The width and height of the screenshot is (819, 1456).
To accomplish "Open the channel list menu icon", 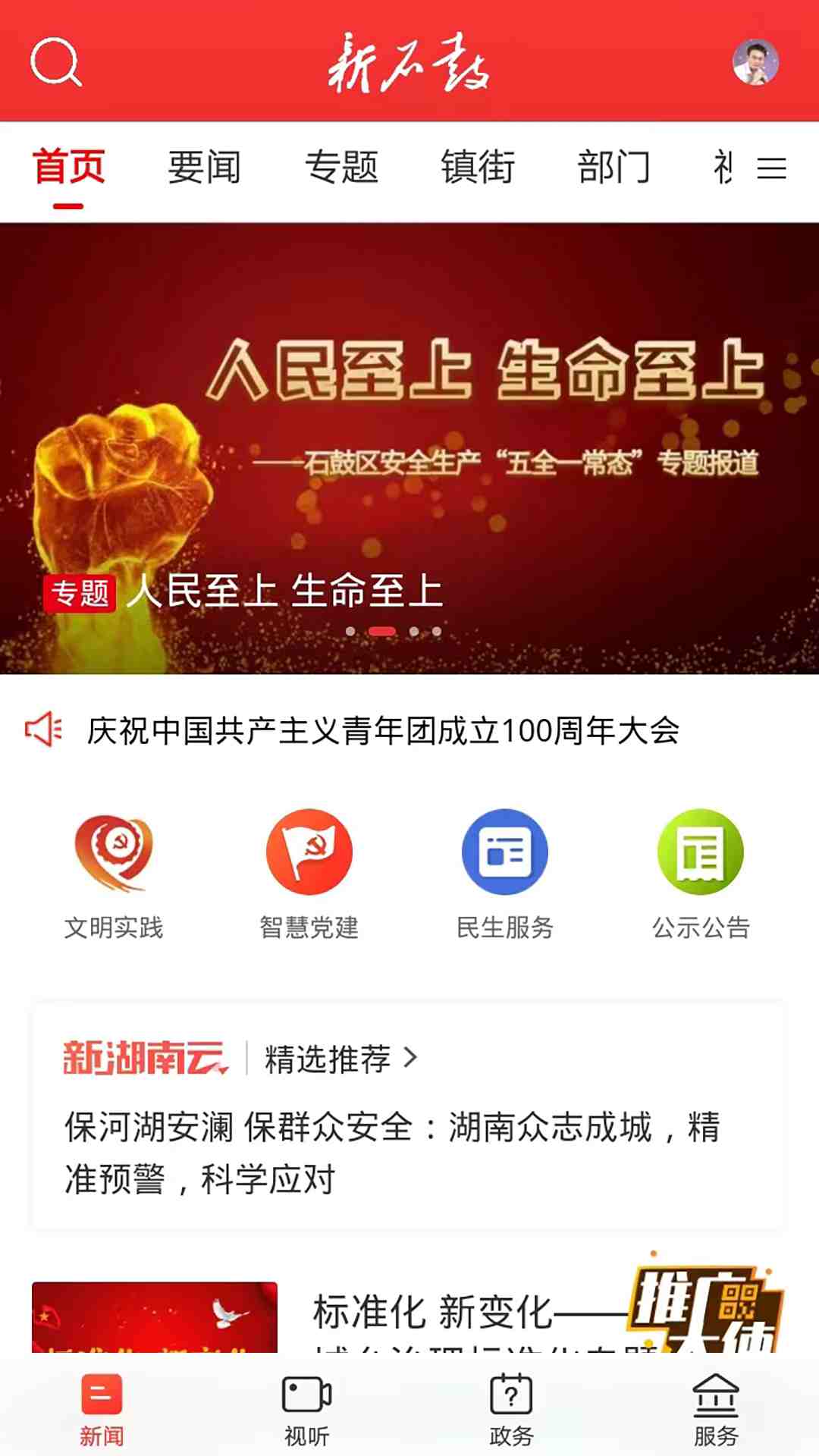I will coord(771,168).
